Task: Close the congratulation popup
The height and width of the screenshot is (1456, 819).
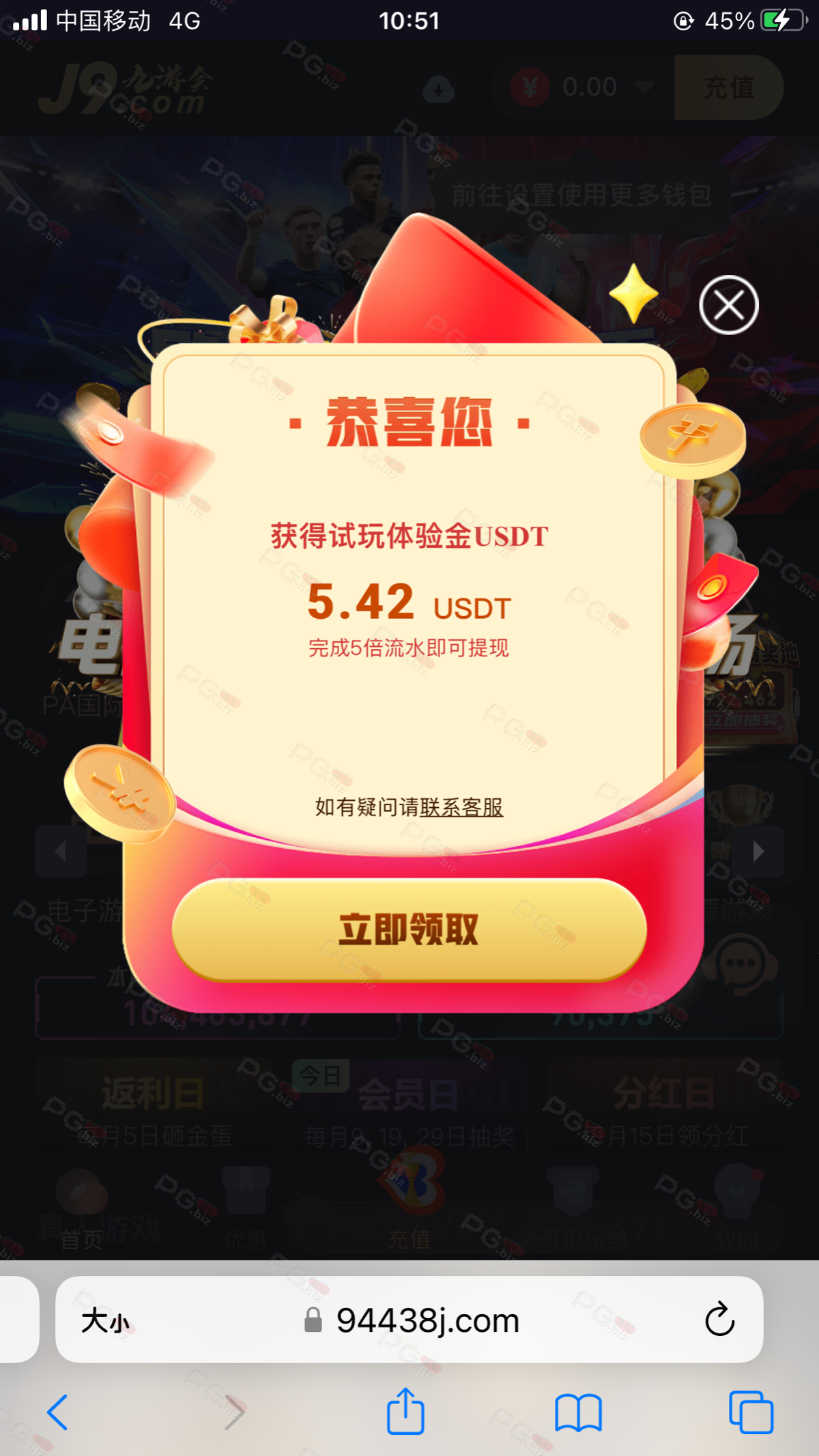Action: coord(728,305)
